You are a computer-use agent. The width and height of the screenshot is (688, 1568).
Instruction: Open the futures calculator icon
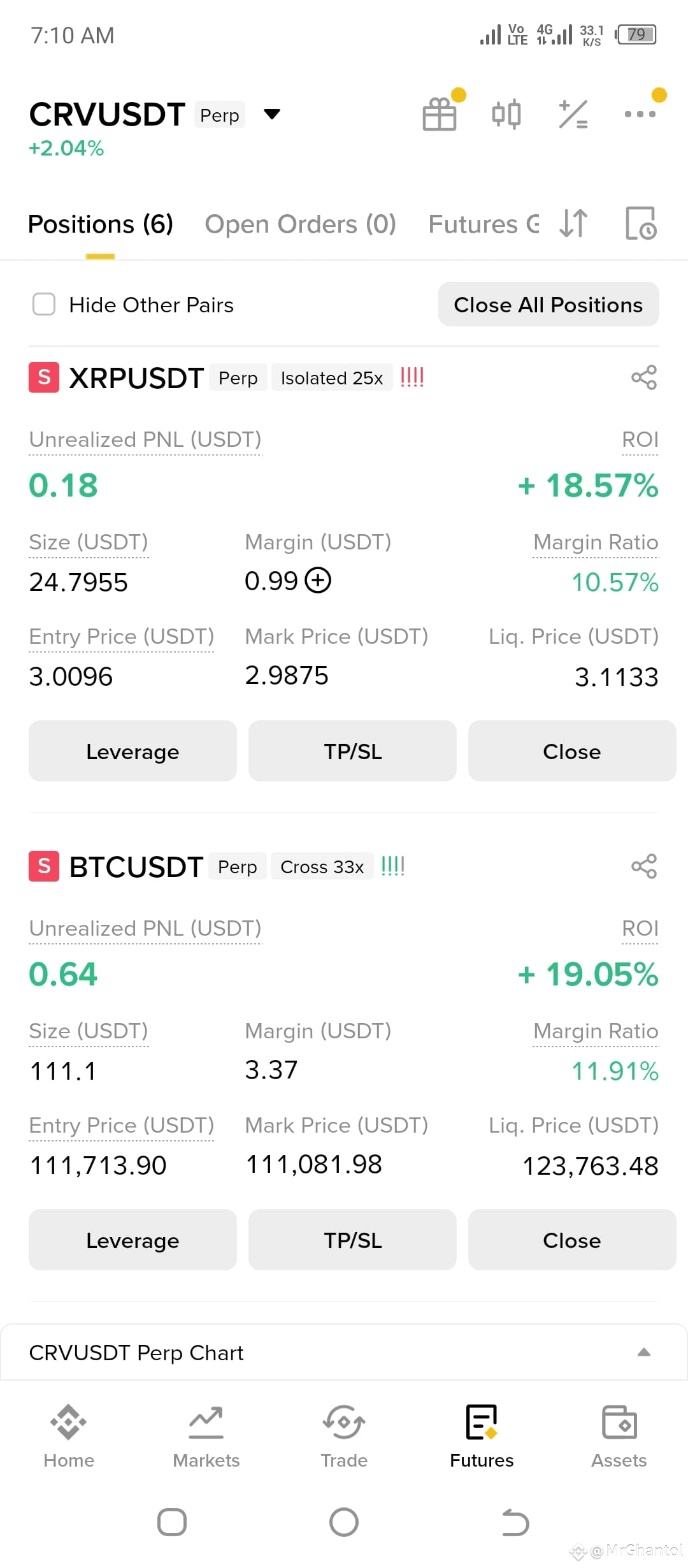coord(573,115)
